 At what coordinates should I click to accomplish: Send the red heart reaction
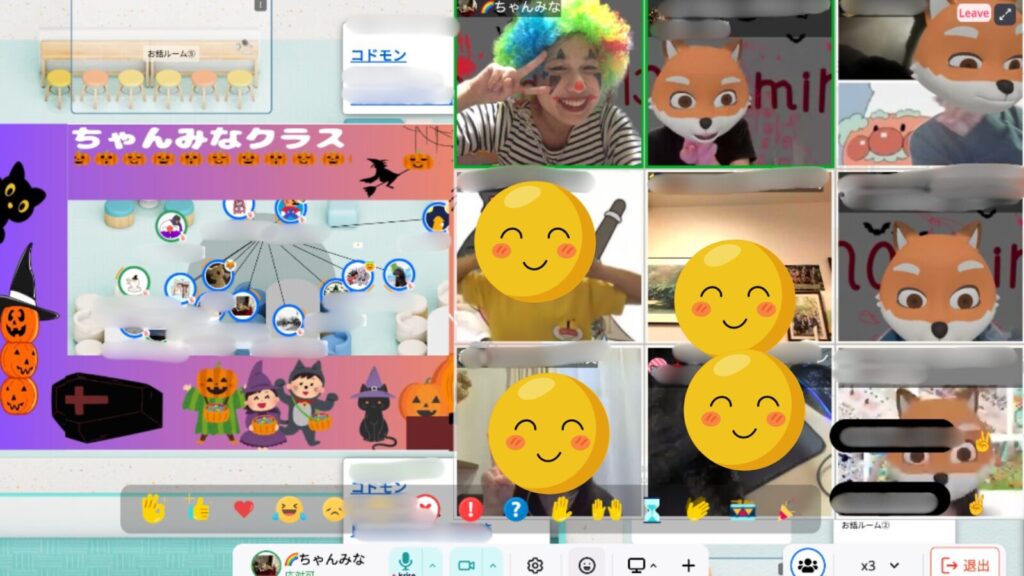[x=243, y=509]
